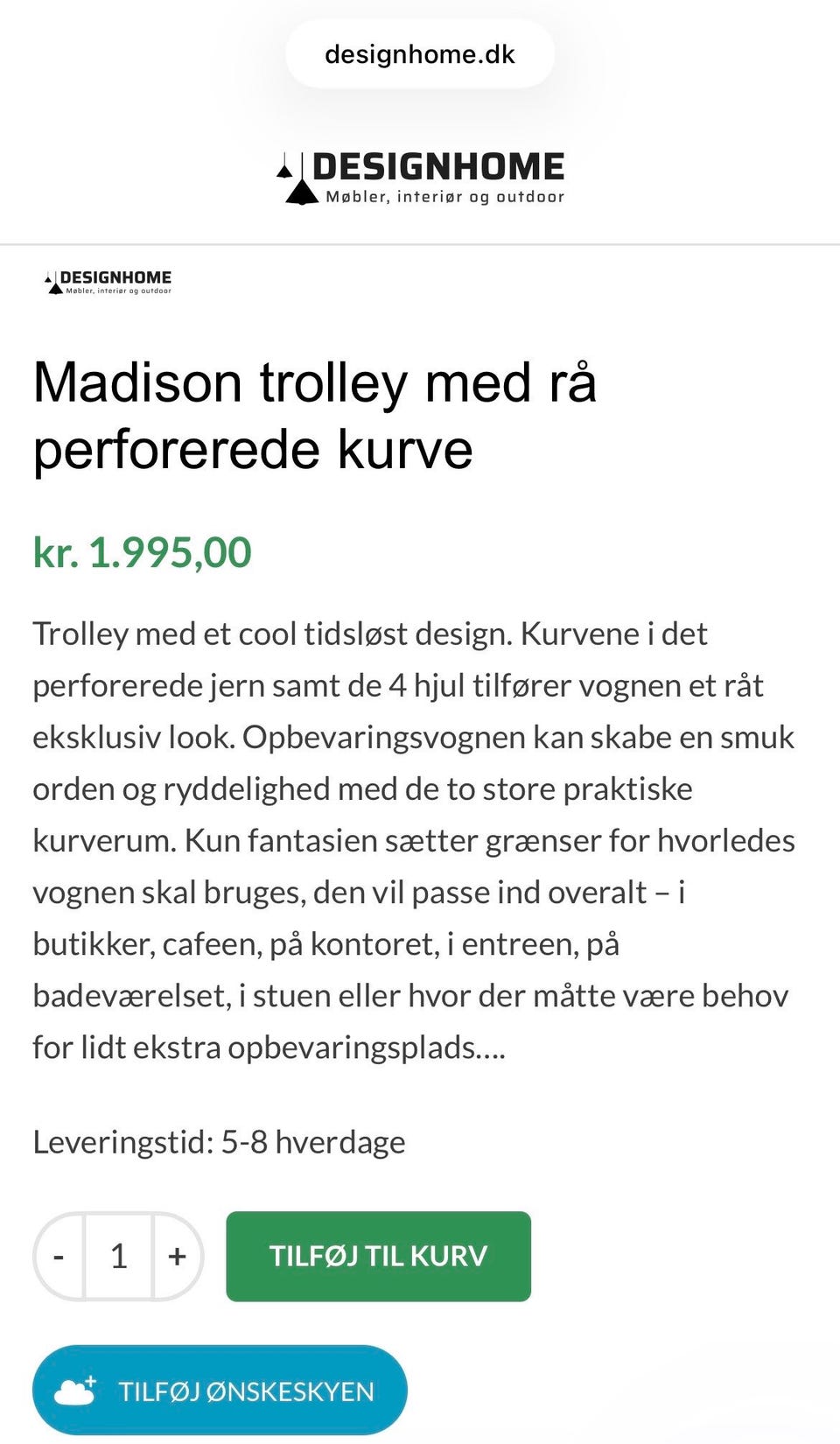
Task: Decrease quantity with the "-" control
Action: [59, 1258]
